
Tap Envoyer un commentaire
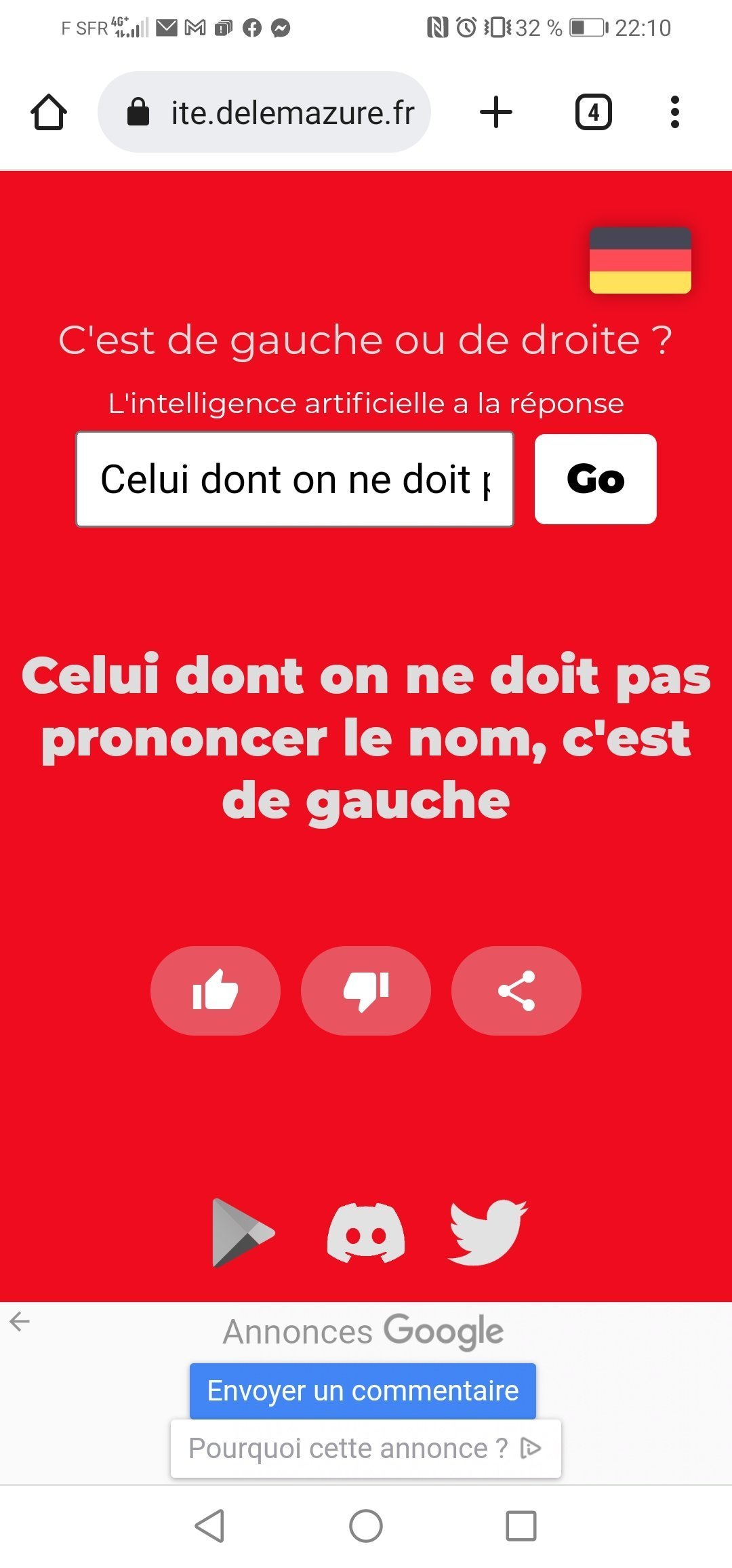pyautogui.click(x=363, y=1390)
